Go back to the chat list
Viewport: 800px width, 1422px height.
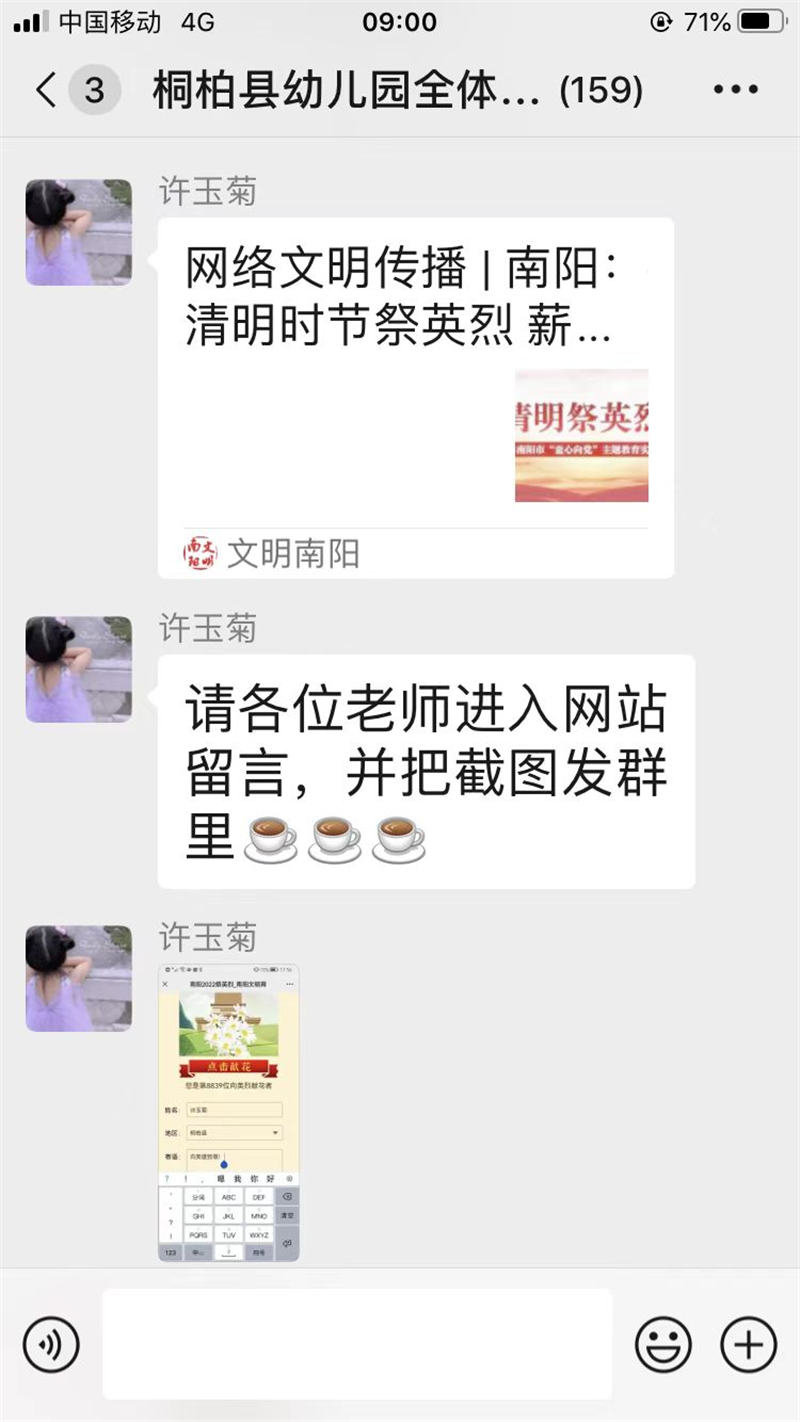(46, 91)
